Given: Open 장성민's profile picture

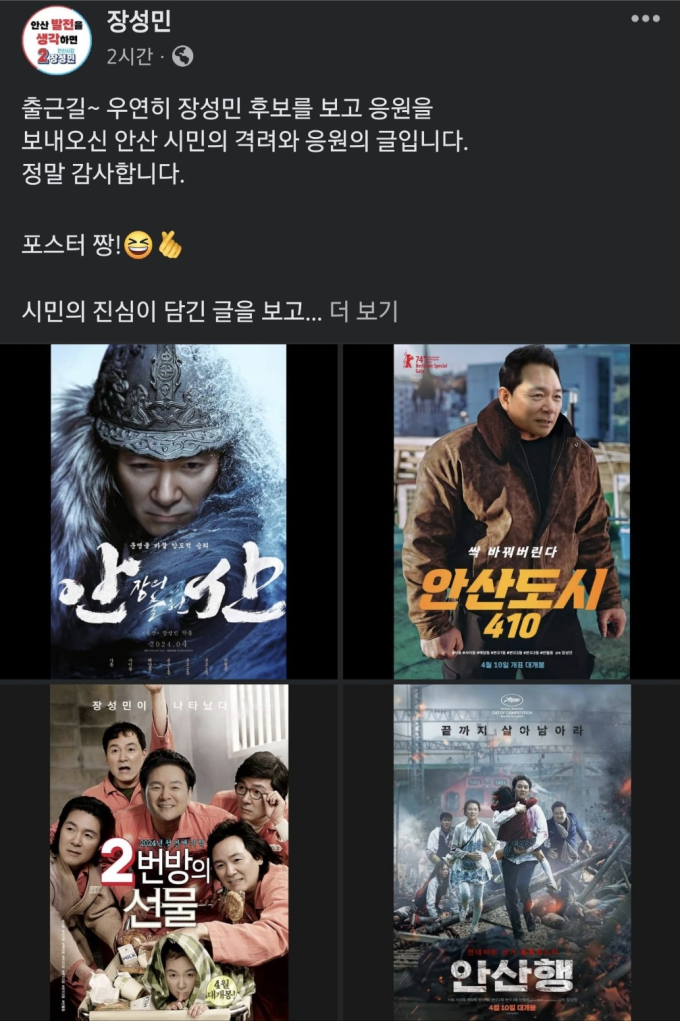Looking at the screenshot, I should point(55,41).
